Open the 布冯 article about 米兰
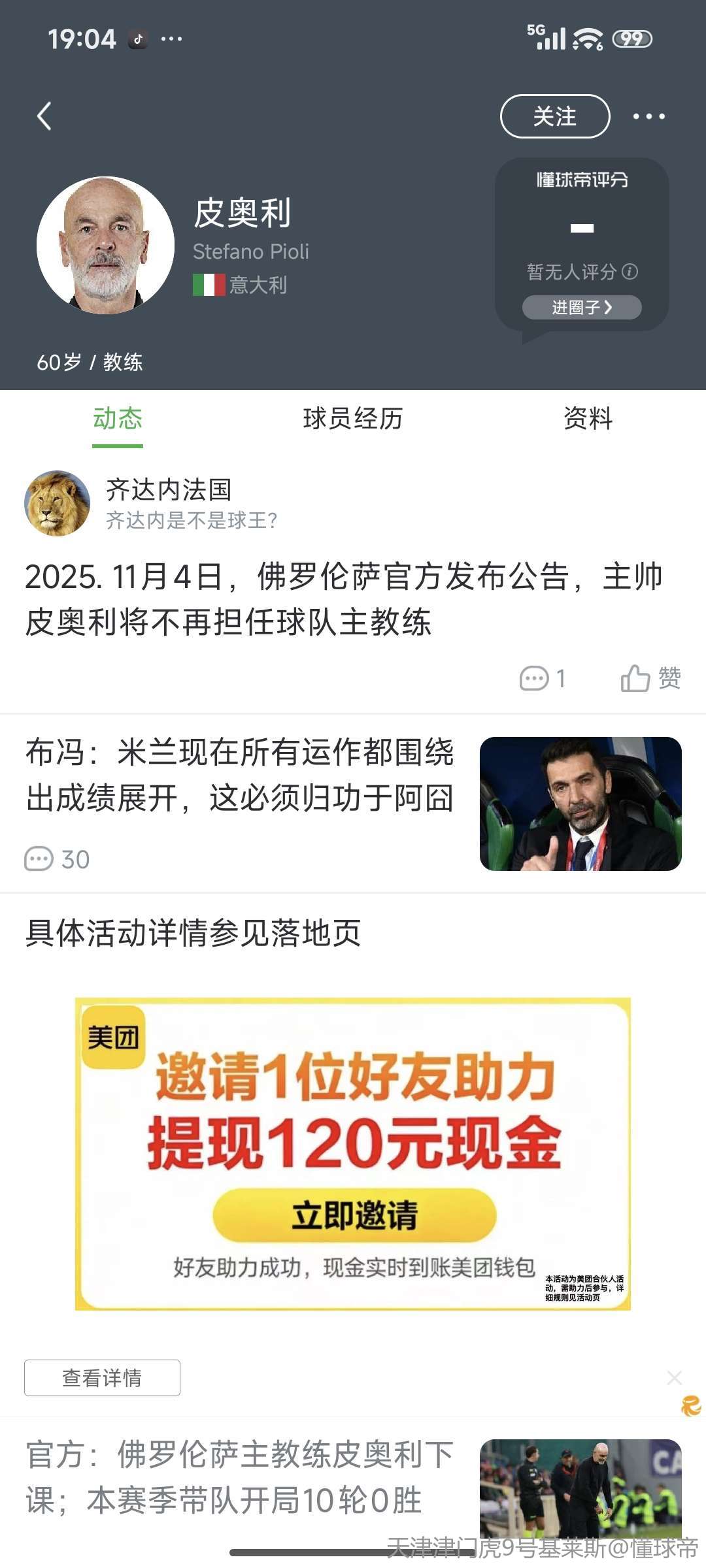Viewport: 706px width, 1568px height. [239, 775]
